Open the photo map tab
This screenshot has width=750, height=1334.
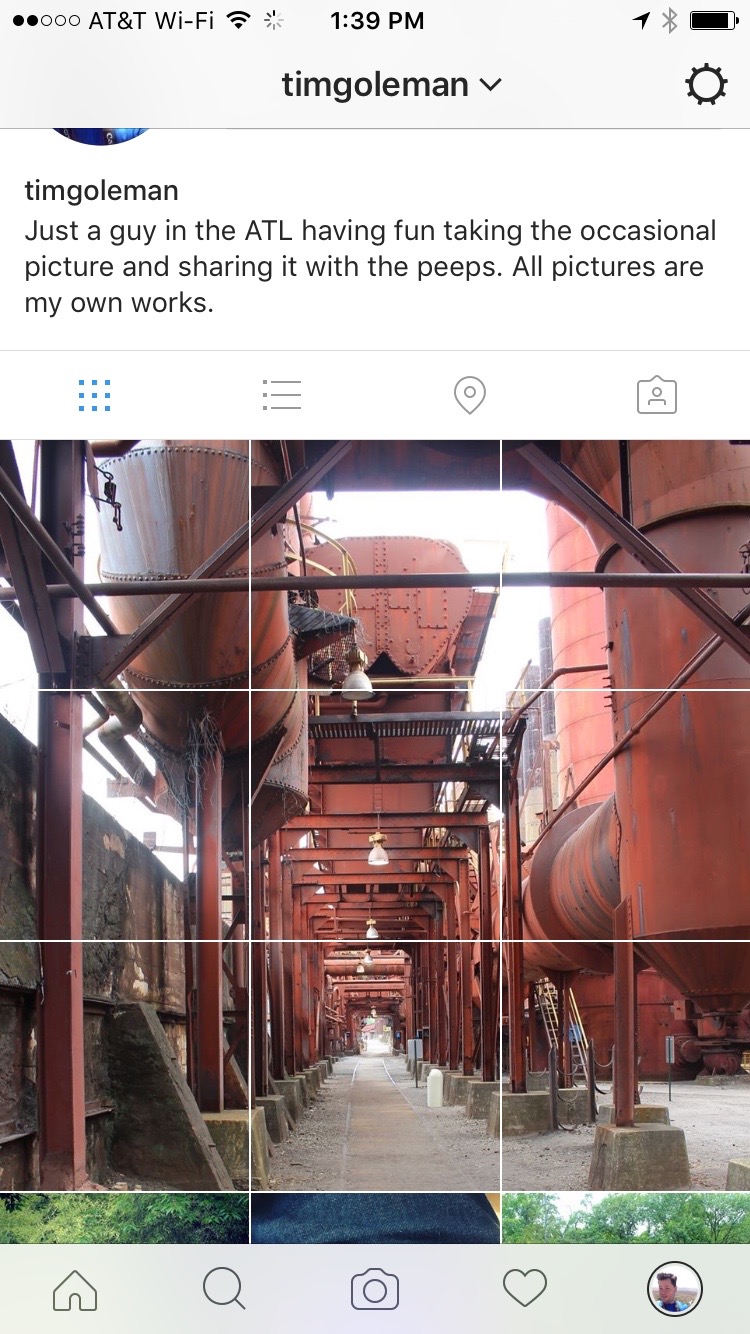[469, 396]
